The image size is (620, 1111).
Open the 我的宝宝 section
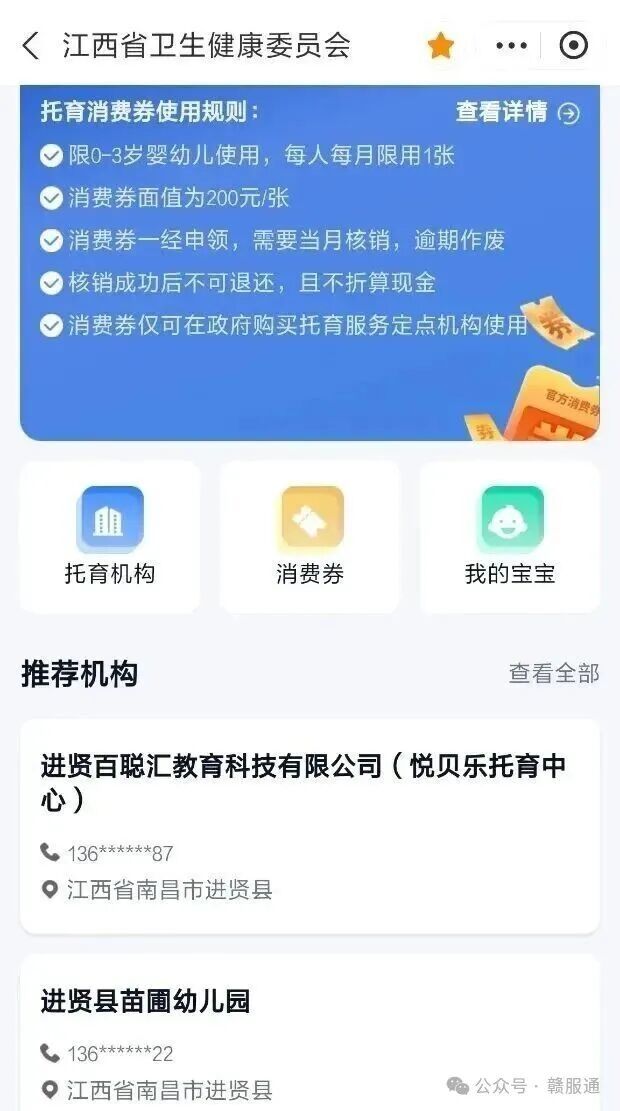click(510, 536)
